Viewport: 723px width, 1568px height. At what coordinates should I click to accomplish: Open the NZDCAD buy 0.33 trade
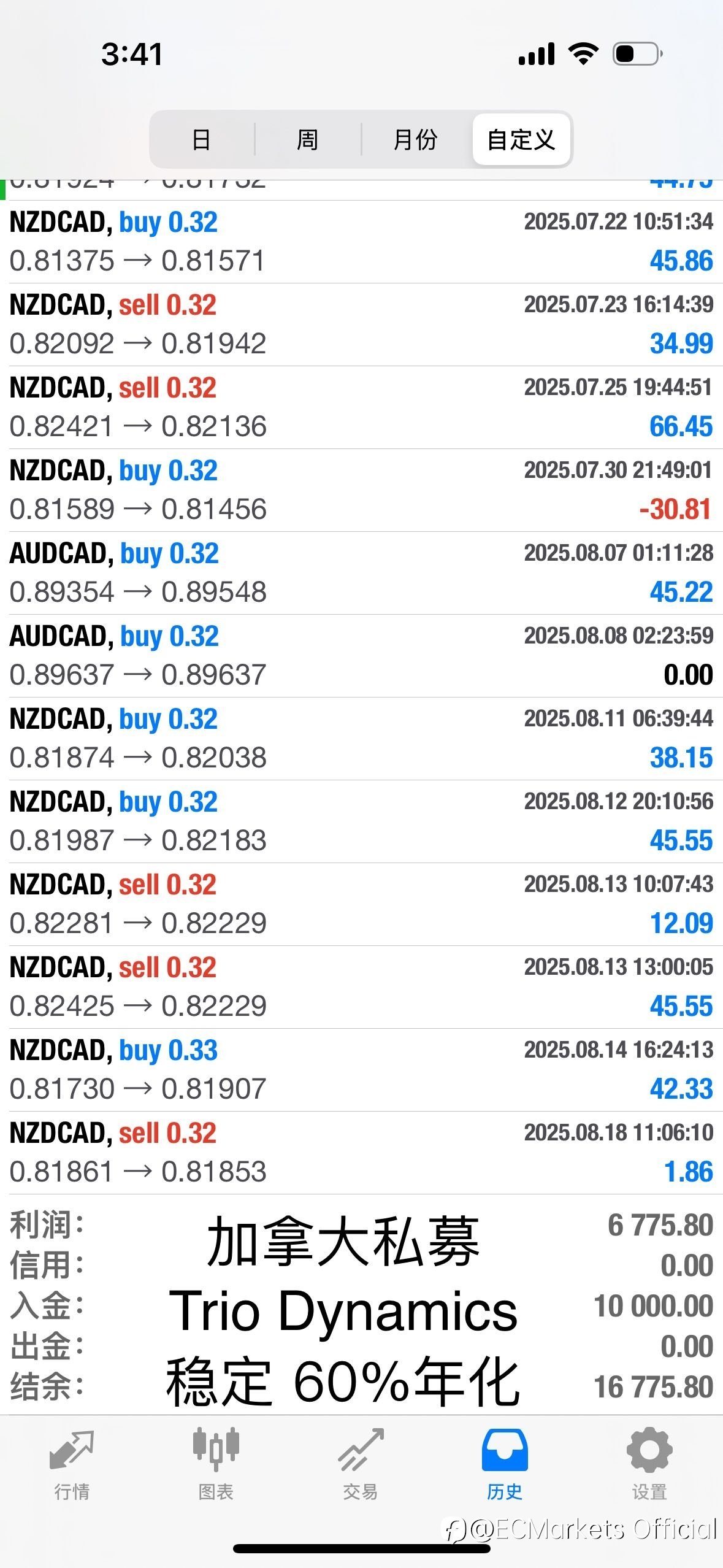[361, 1070]
